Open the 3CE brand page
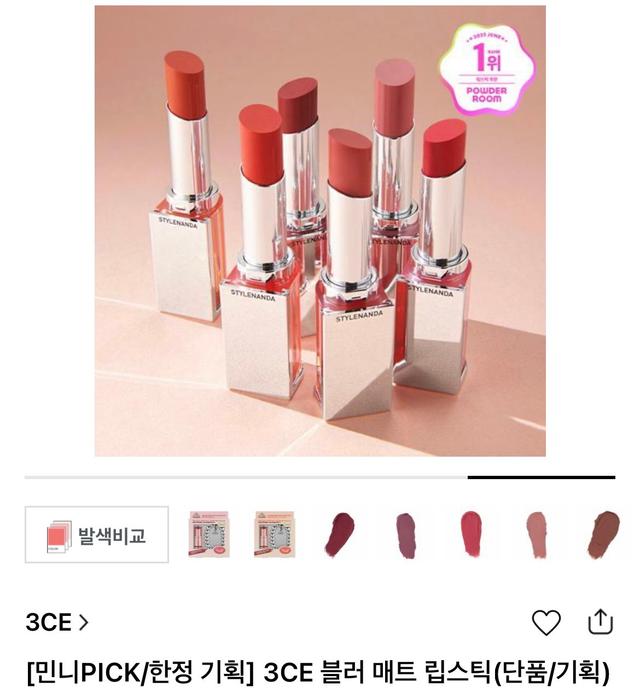Viewport: 640px width, 694px height. [57, 622]
